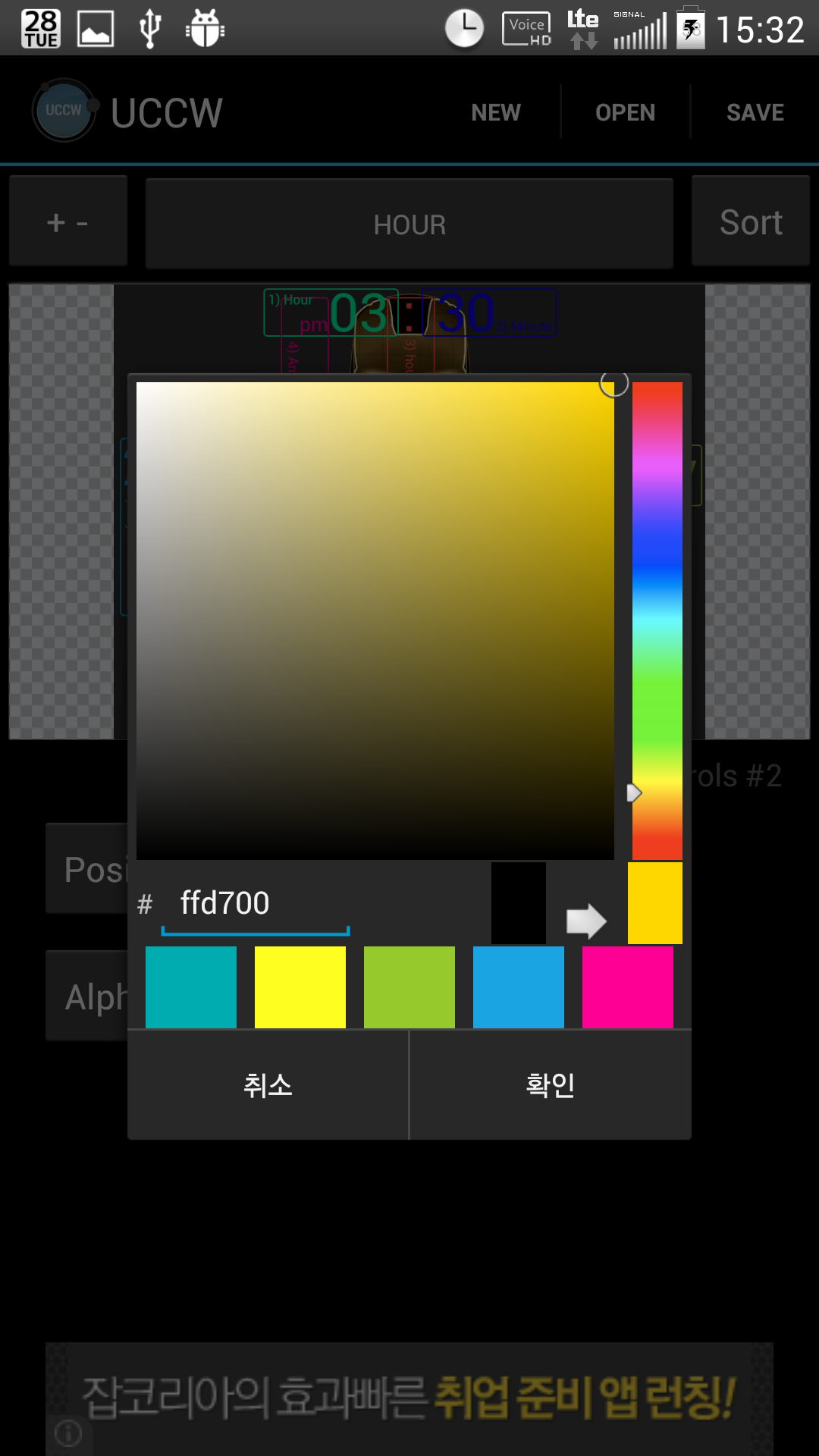Tap the old black color box
The height and width of the screenshot is (1456, 819).
(x=519, y=903)
